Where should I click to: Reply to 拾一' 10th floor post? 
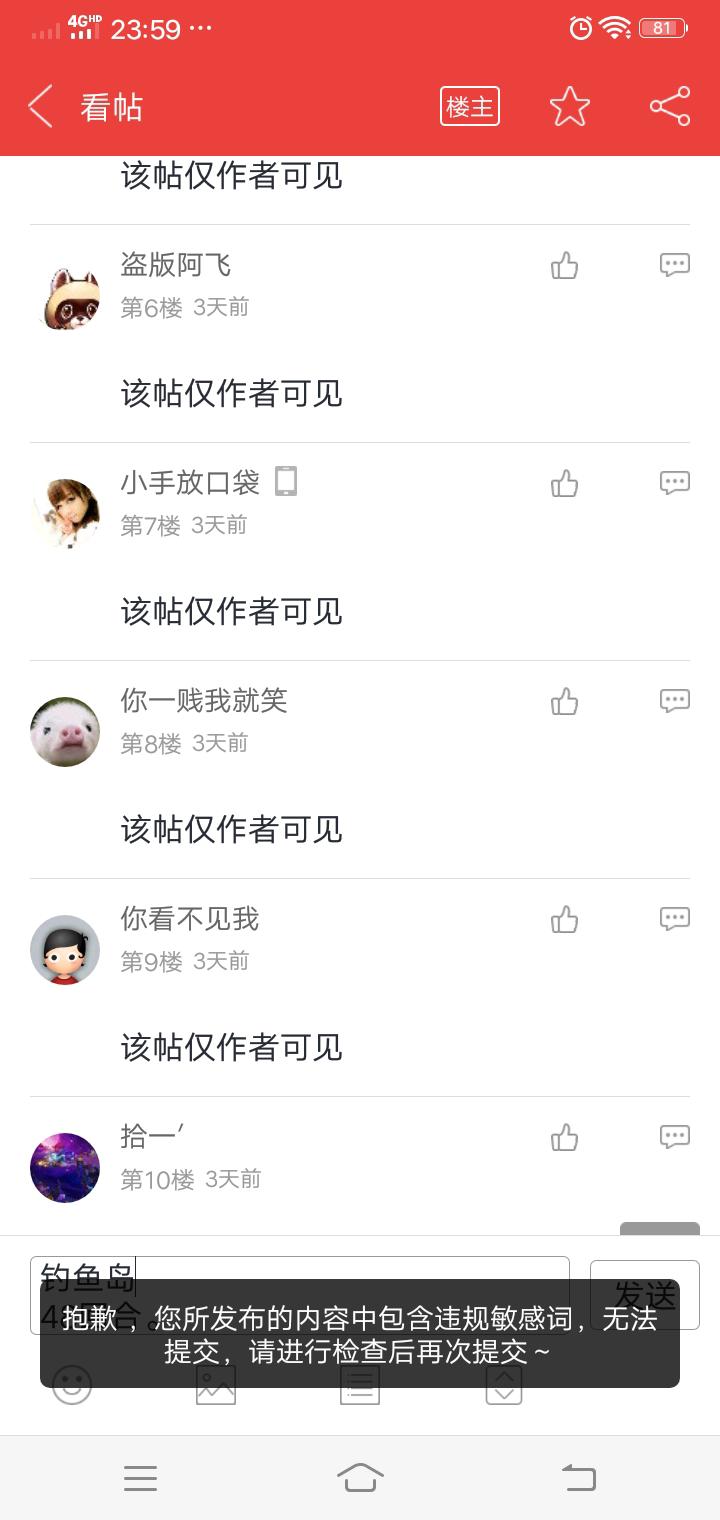tap(675, 1137)
